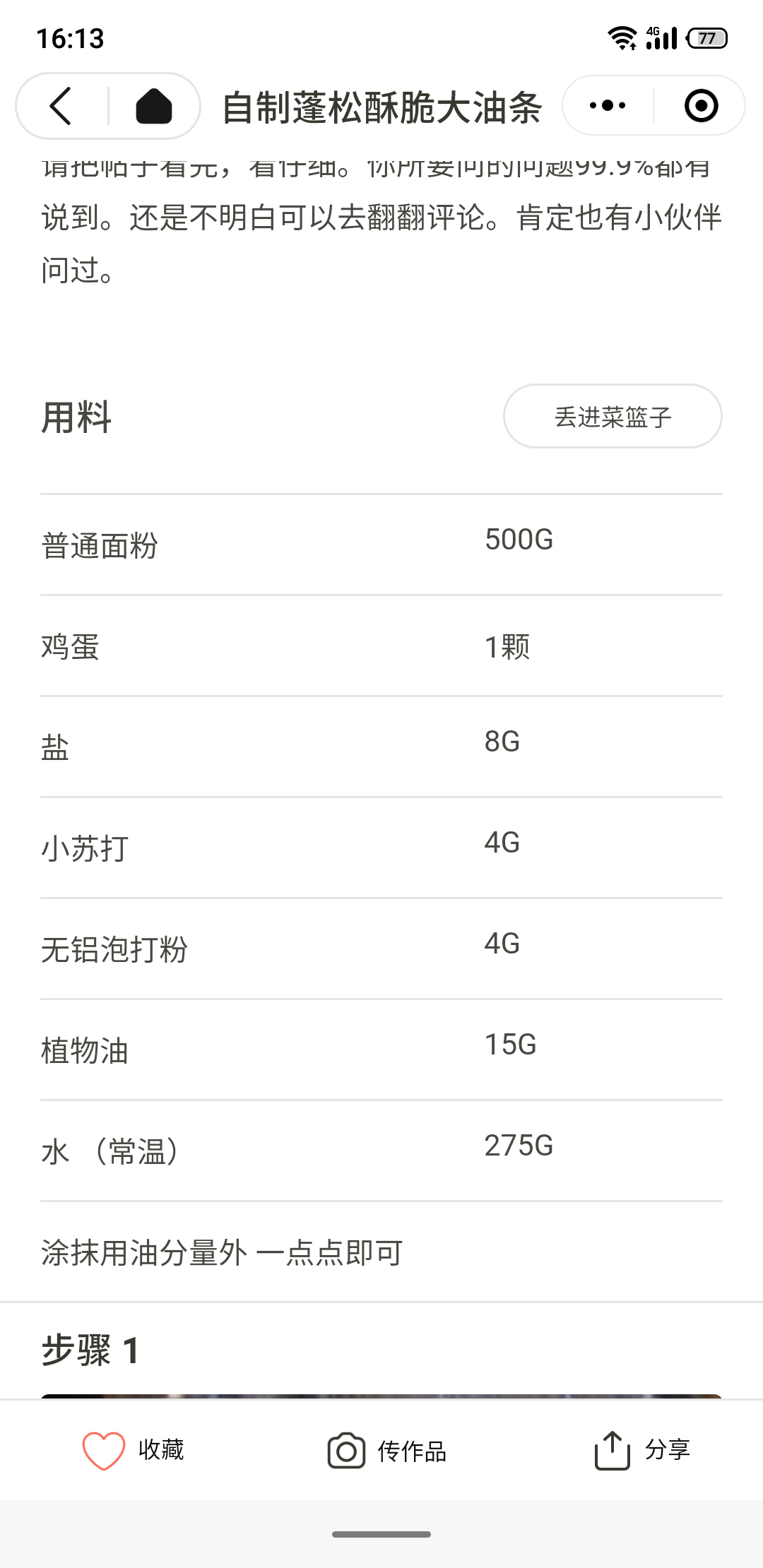Add ingredients via 丢进菜篮子 button
The height and width of the screenshot is (1568, 763).
(613, 416)
